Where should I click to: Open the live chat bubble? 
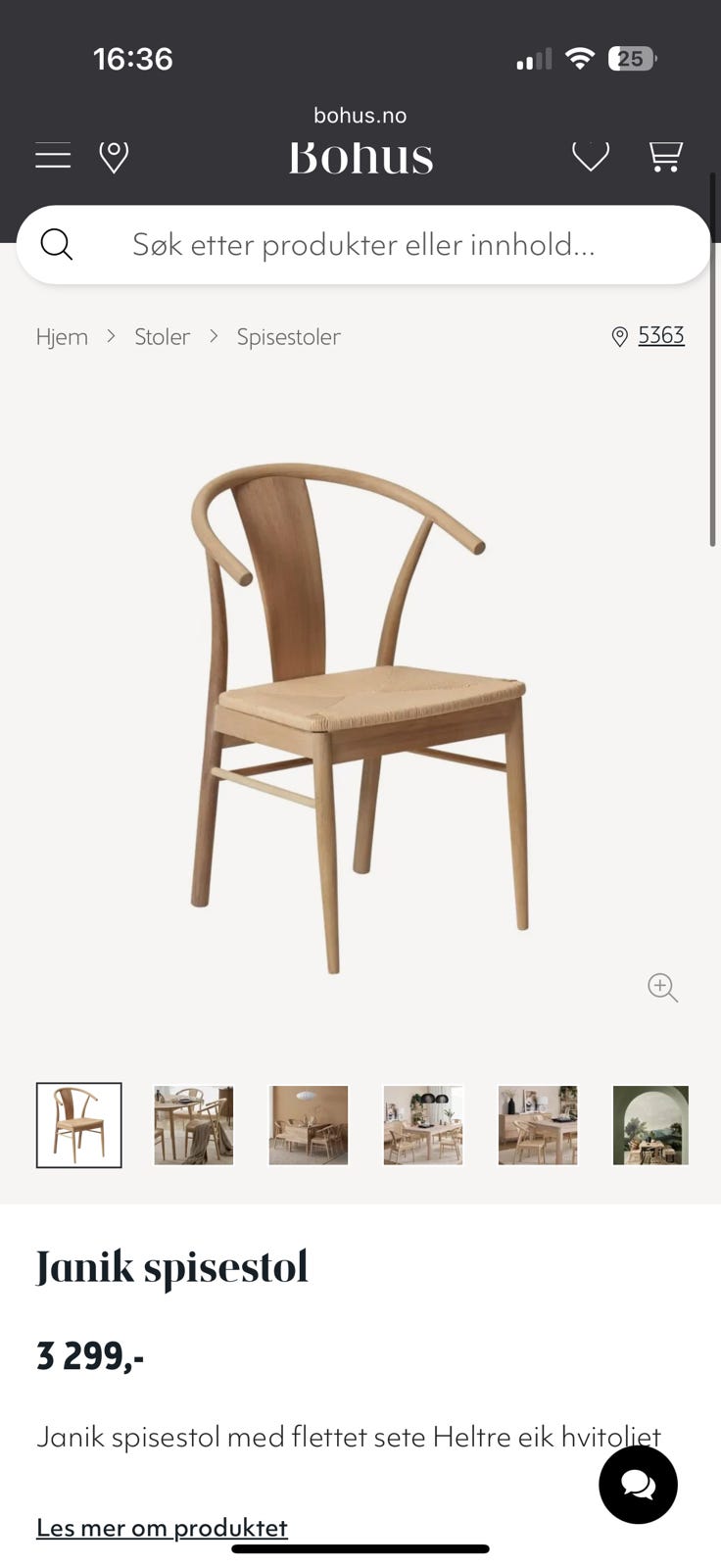(638, 1485)
